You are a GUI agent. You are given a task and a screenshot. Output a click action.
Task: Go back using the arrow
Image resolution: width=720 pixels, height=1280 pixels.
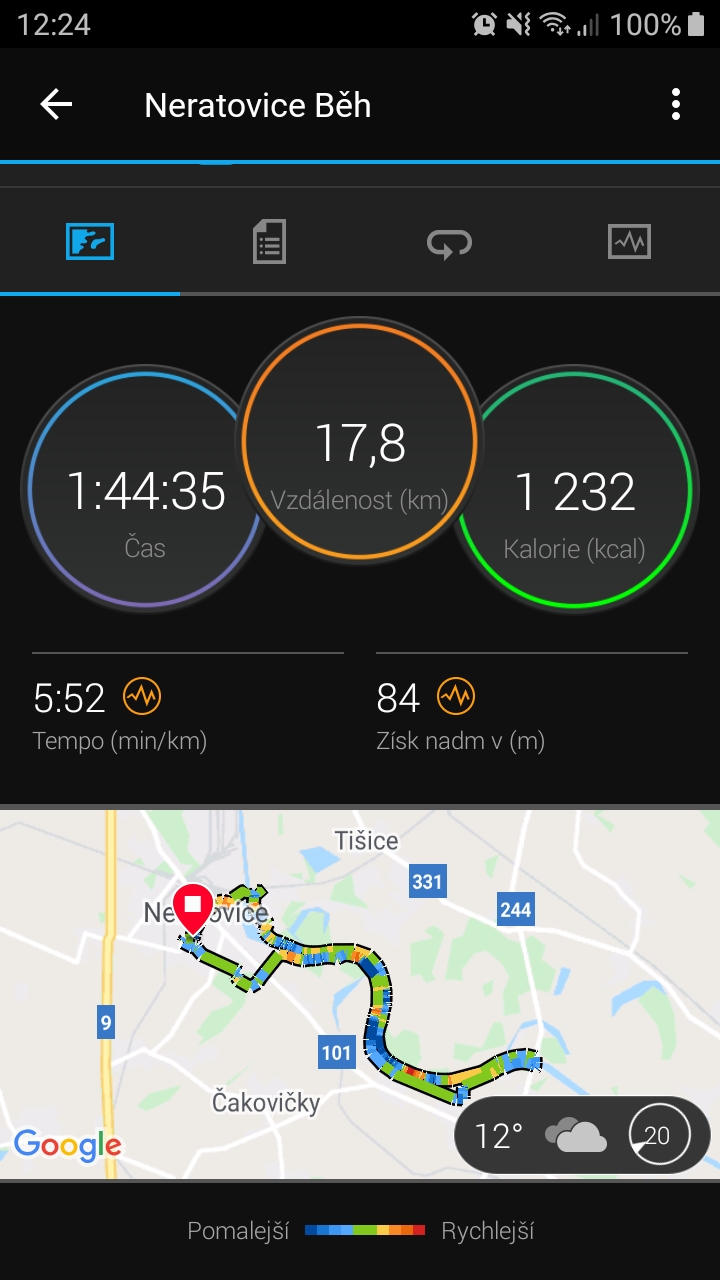(x=56, y=104)
